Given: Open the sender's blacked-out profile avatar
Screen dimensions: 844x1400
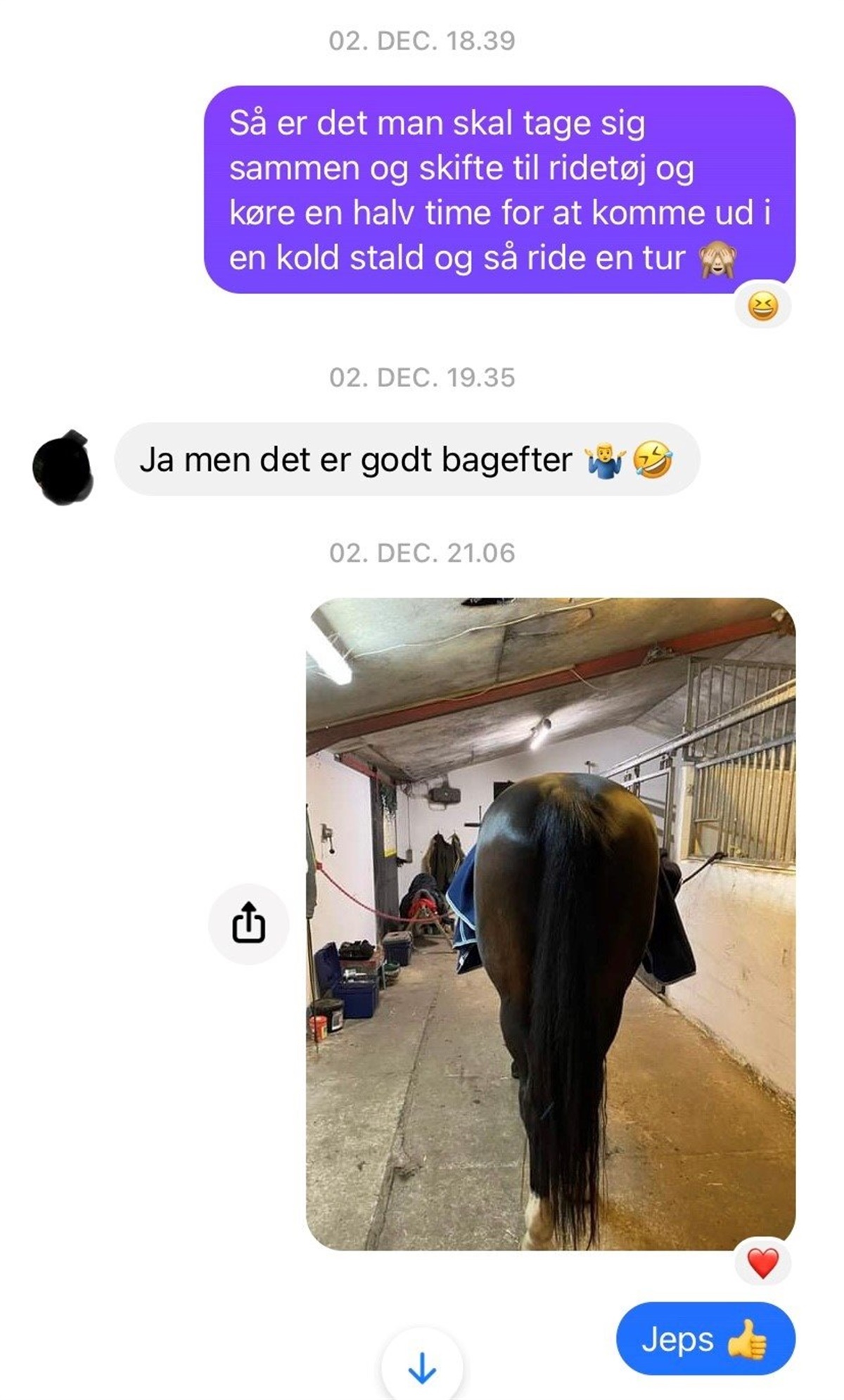Looking at the screenshot, I should tap(63, 467).
